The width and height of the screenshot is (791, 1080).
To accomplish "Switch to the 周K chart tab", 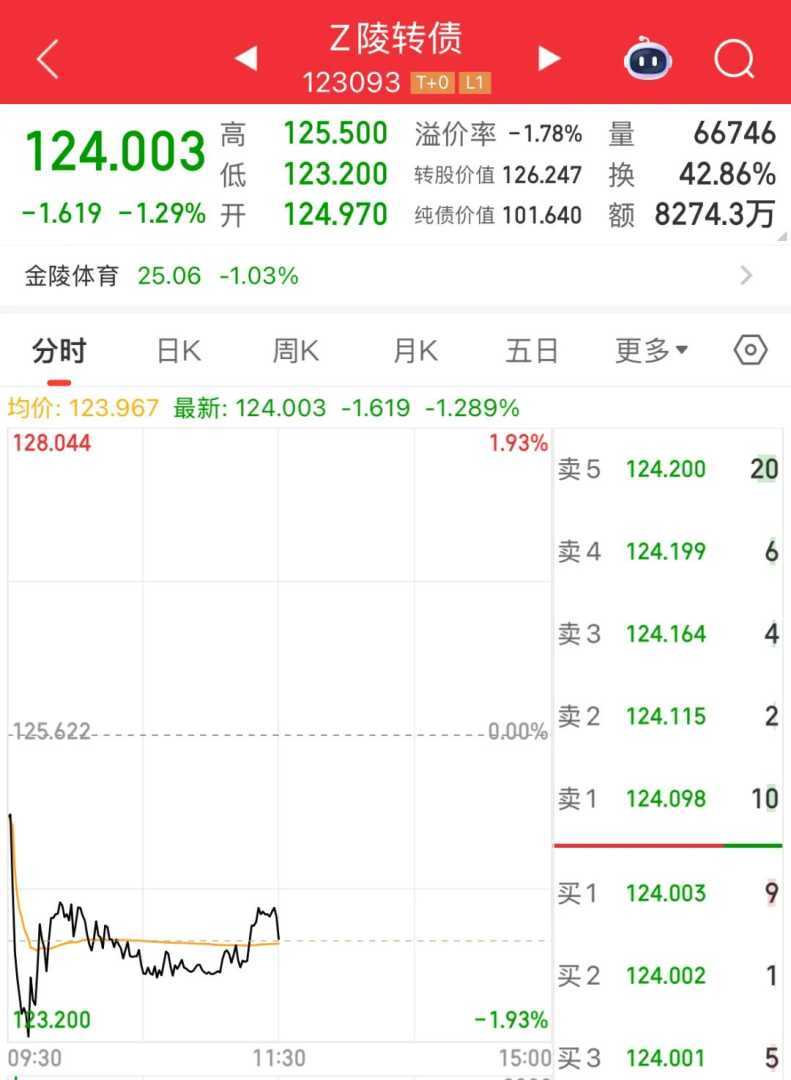I will click(296, 351).
